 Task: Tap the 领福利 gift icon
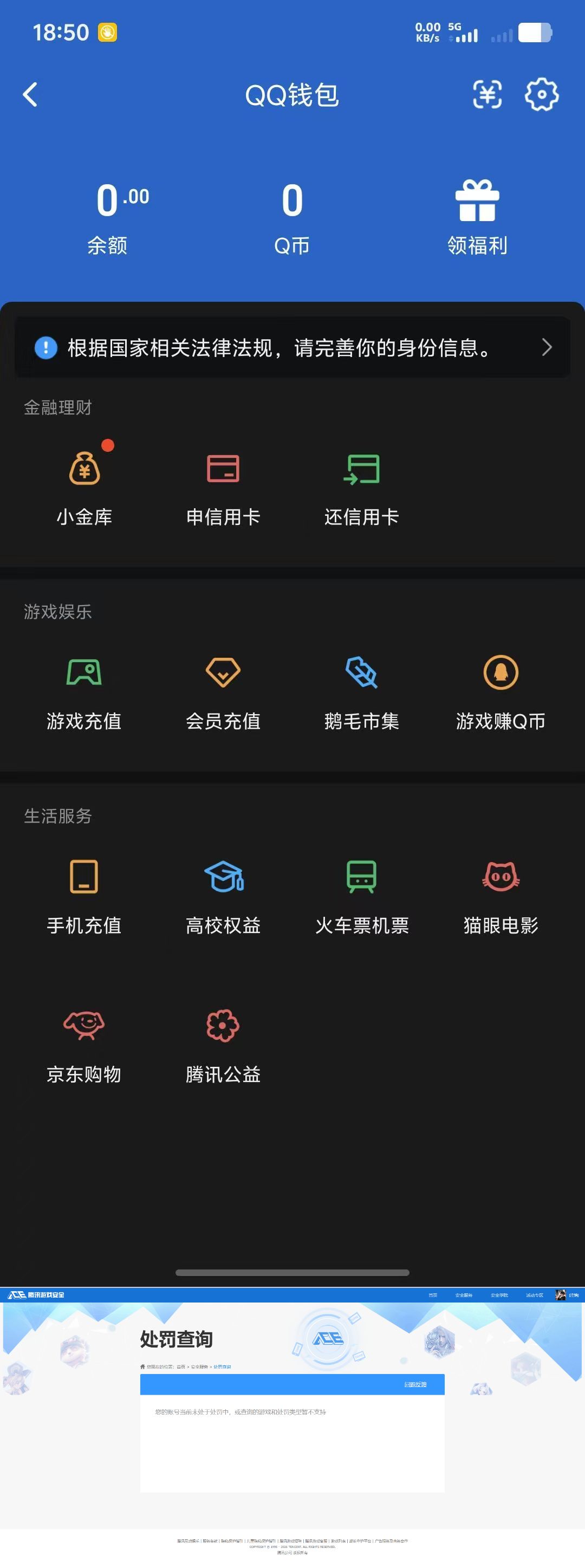[x=477, y=201]
